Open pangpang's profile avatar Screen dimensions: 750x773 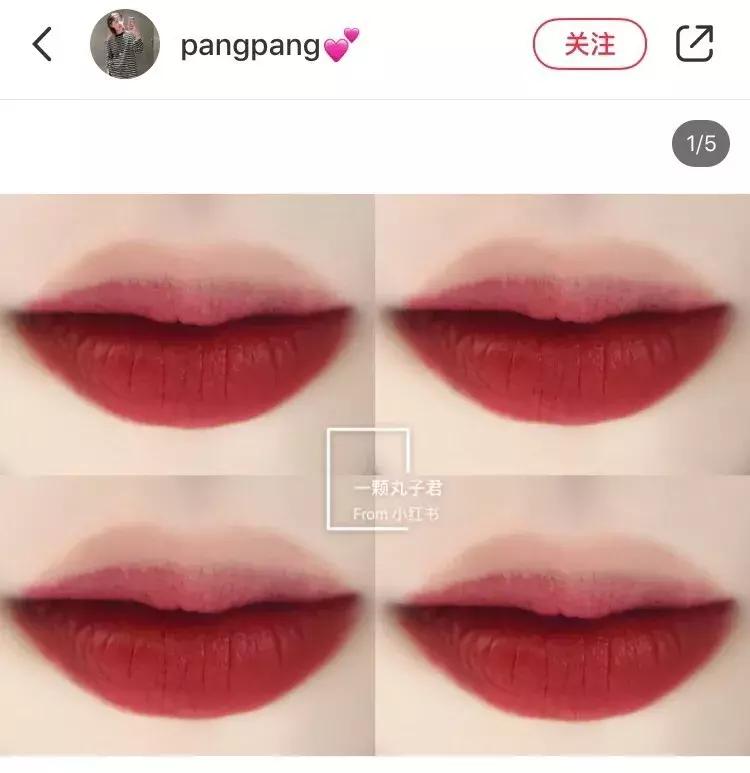click(125, 45)
